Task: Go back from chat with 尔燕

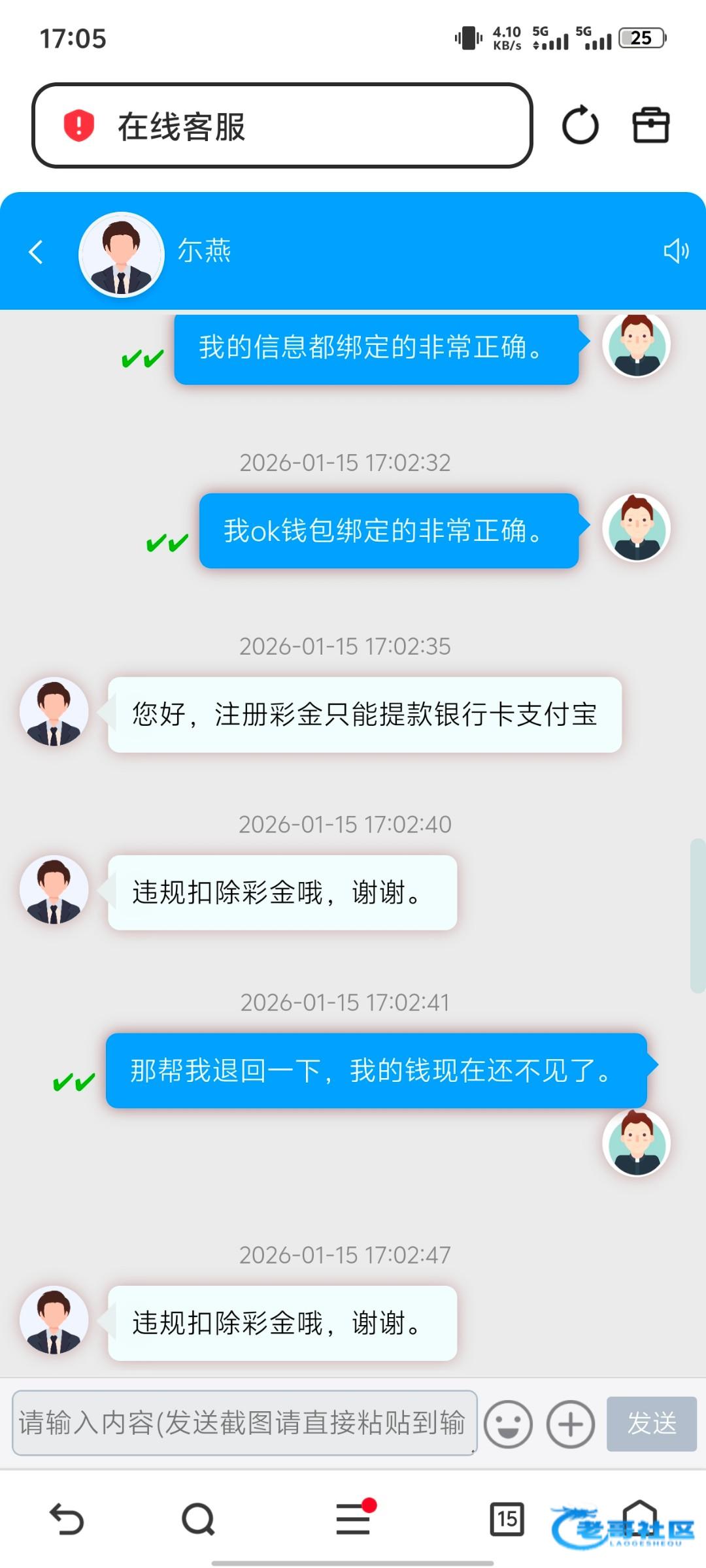Action: 36,251
